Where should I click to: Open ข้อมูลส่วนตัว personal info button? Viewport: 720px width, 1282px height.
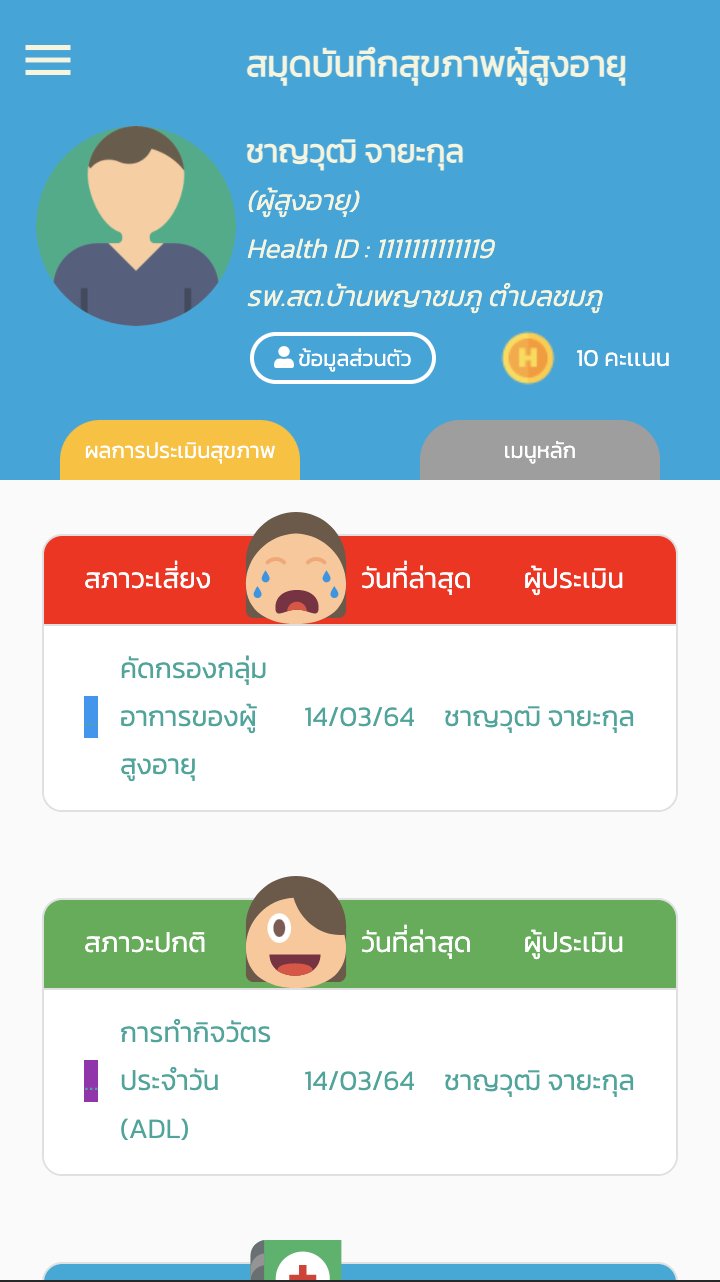[x=342, y=358]
